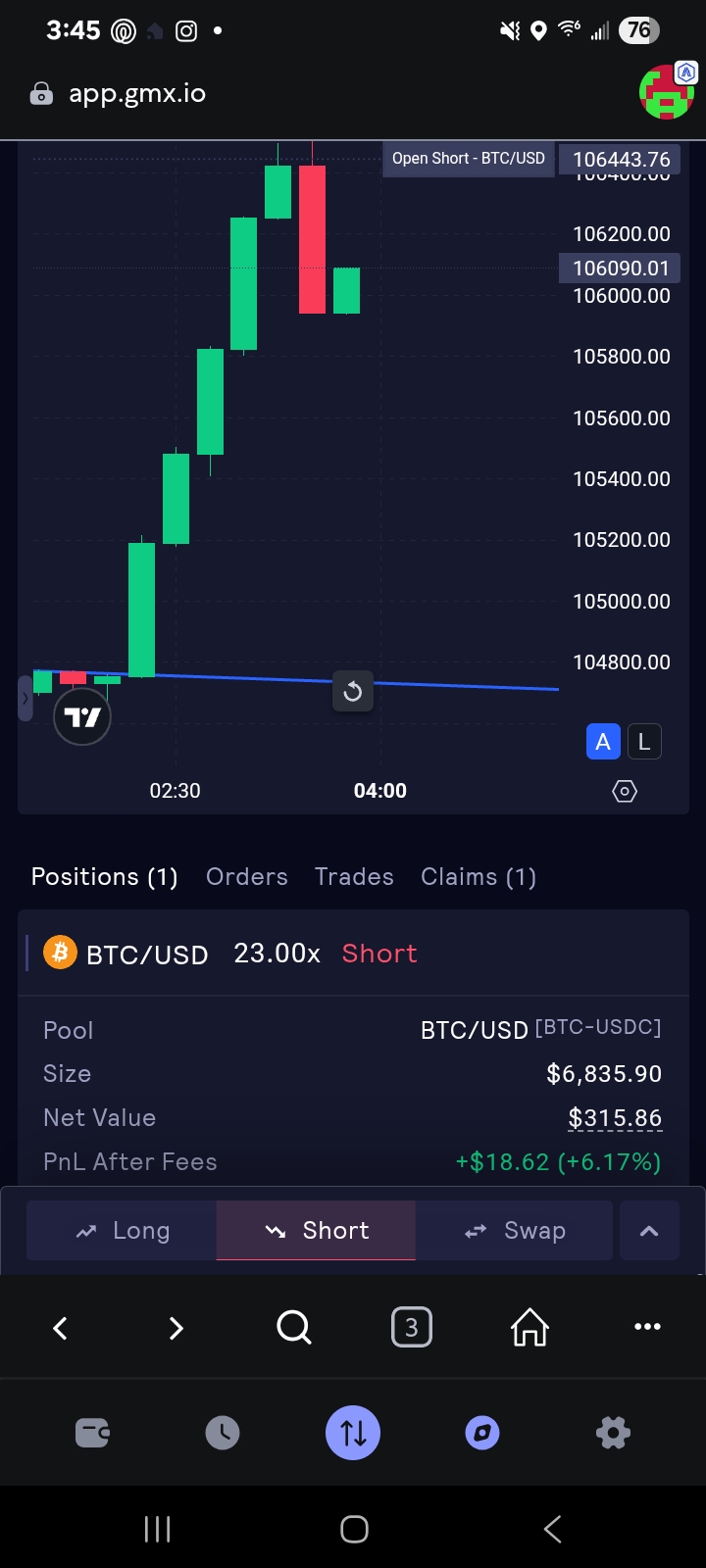This screenshot has height=1568, width=706.
Task: Open the wallet settings gear tab
Action: 613,1433
